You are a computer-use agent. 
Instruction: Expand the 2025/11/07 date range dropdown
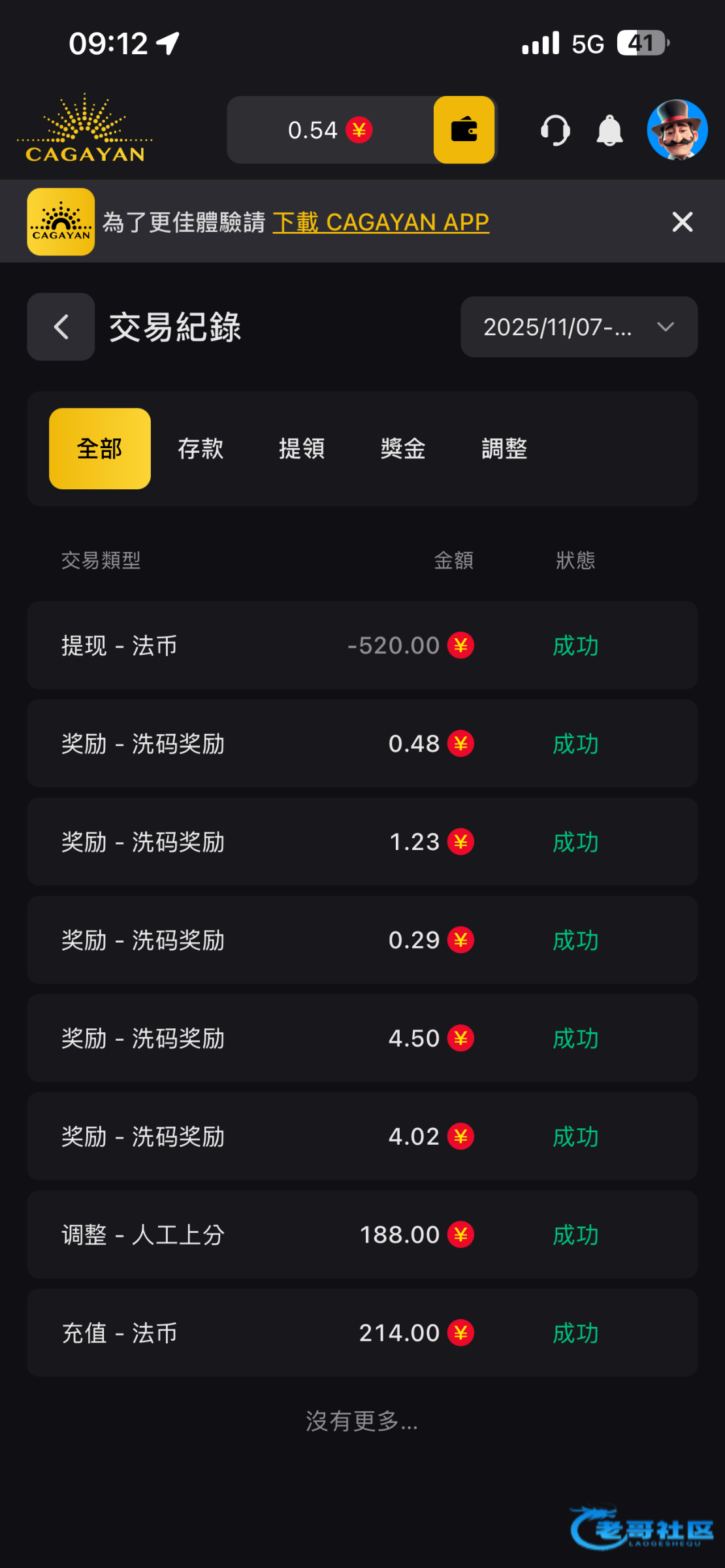[579, 327]
